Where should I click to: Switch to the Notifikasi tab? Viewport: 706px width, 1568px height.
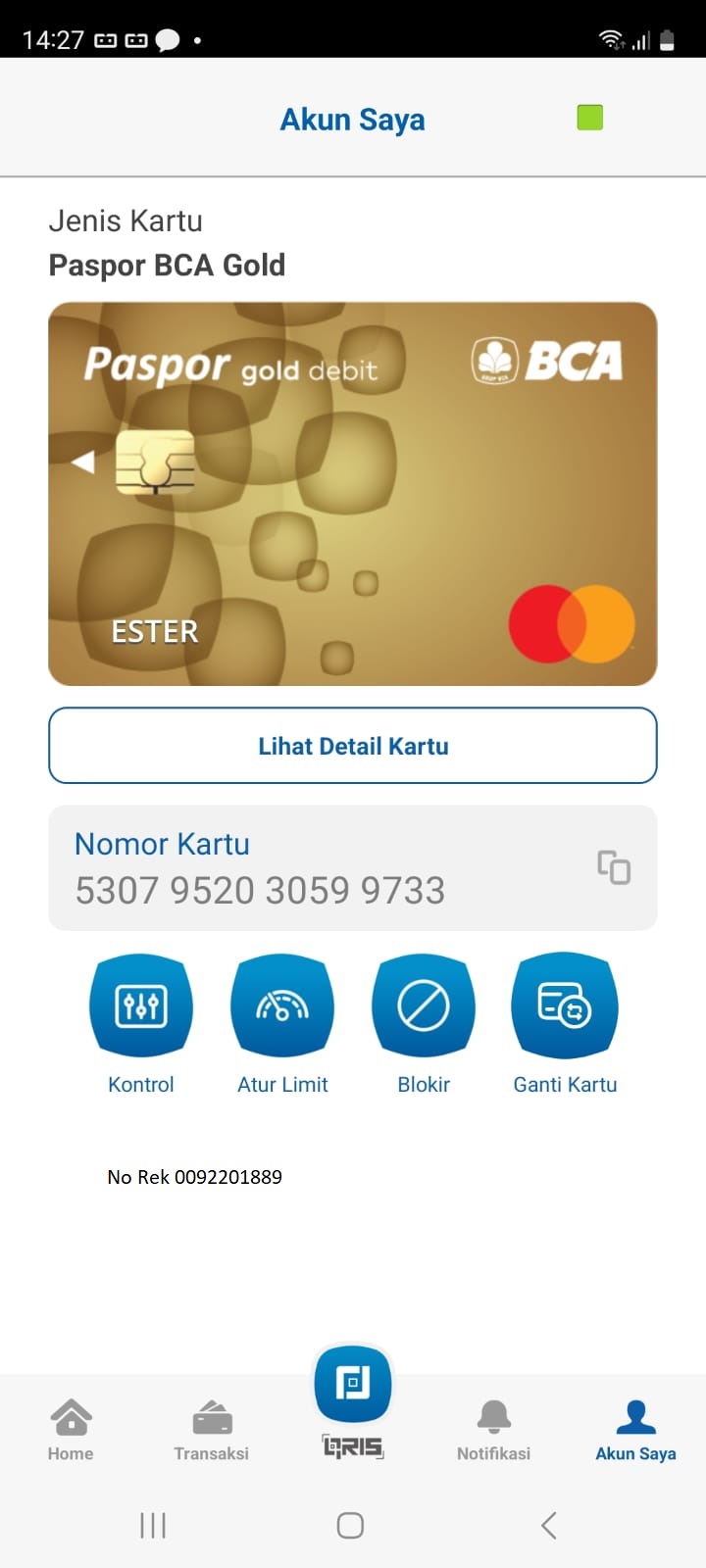[493, 1430]
